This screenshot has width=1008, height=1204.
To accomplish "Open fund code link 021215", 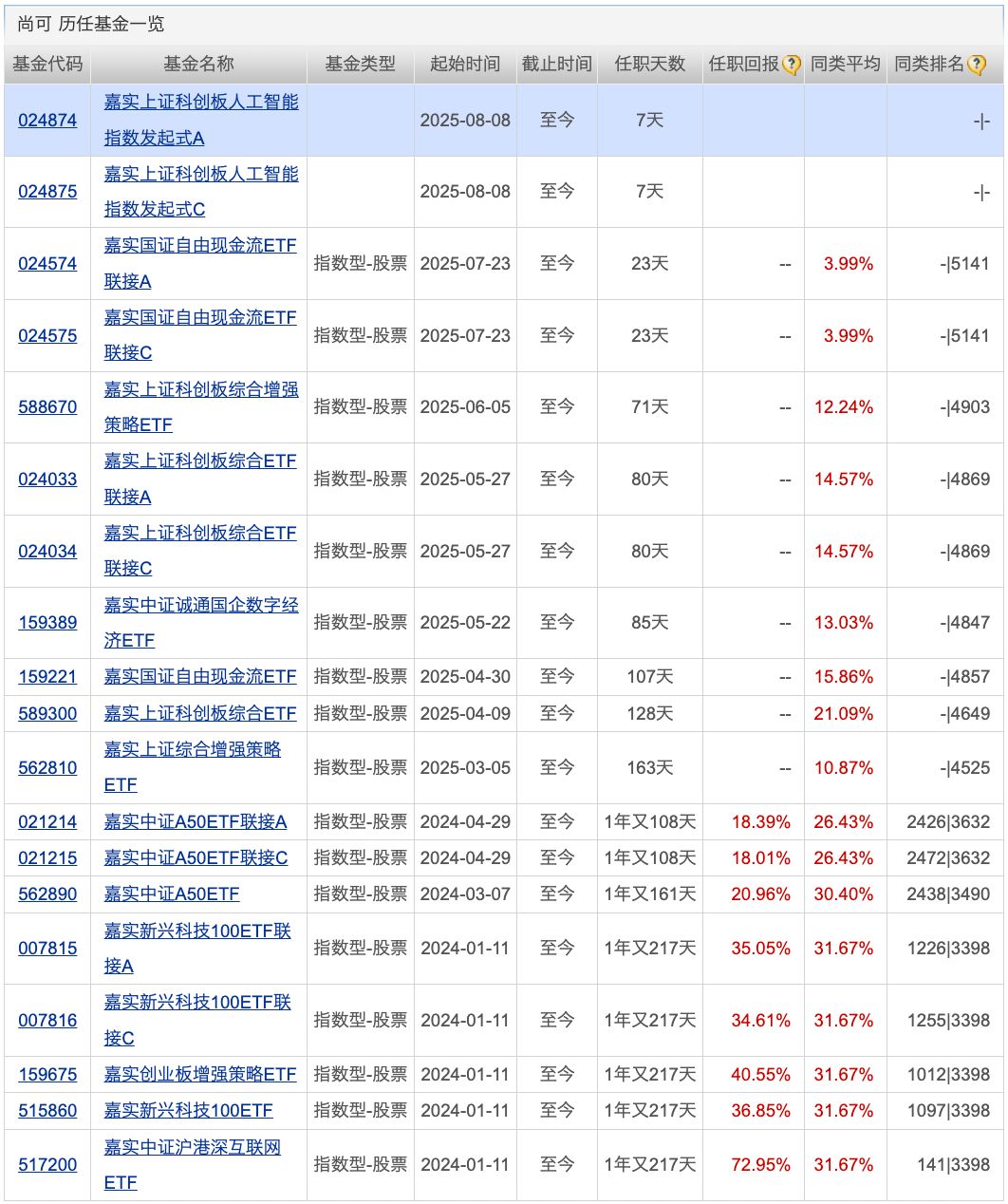I will 47,858.
